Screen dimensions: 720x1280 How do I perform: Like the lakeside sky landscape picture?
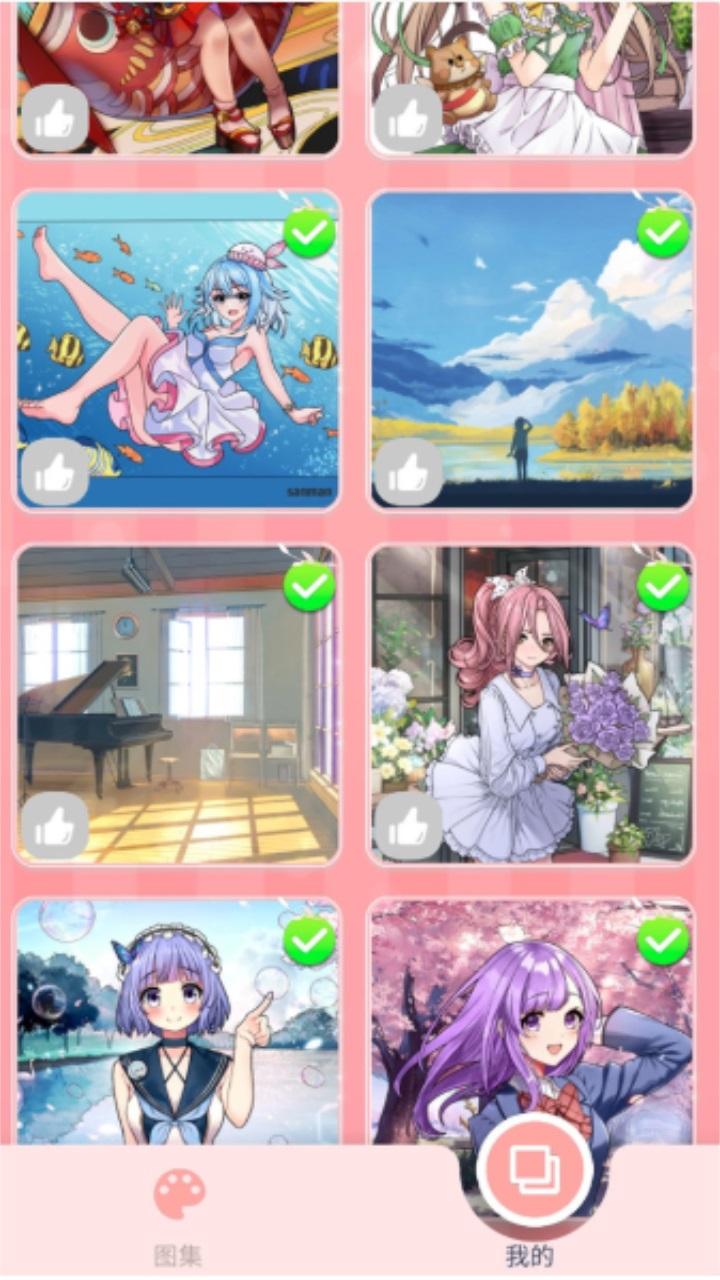[408, 471]
